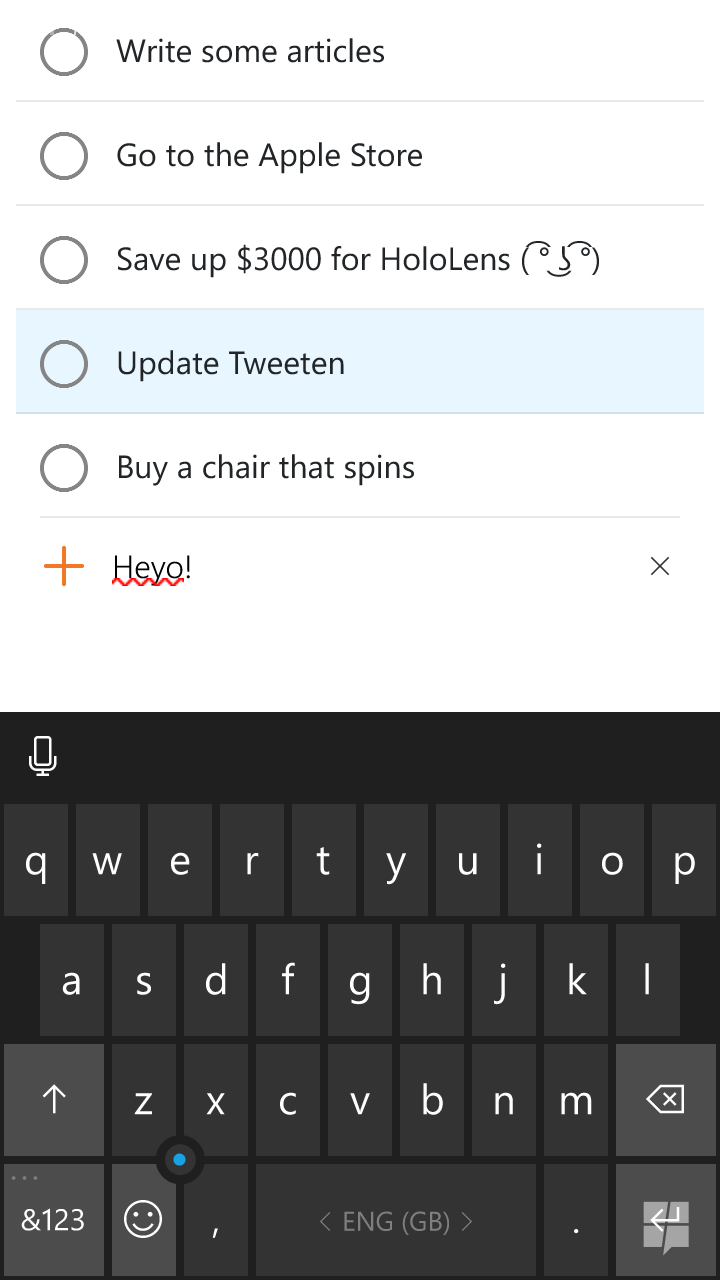
Task: Clear the new task text with the X
Action: [660, 567]
